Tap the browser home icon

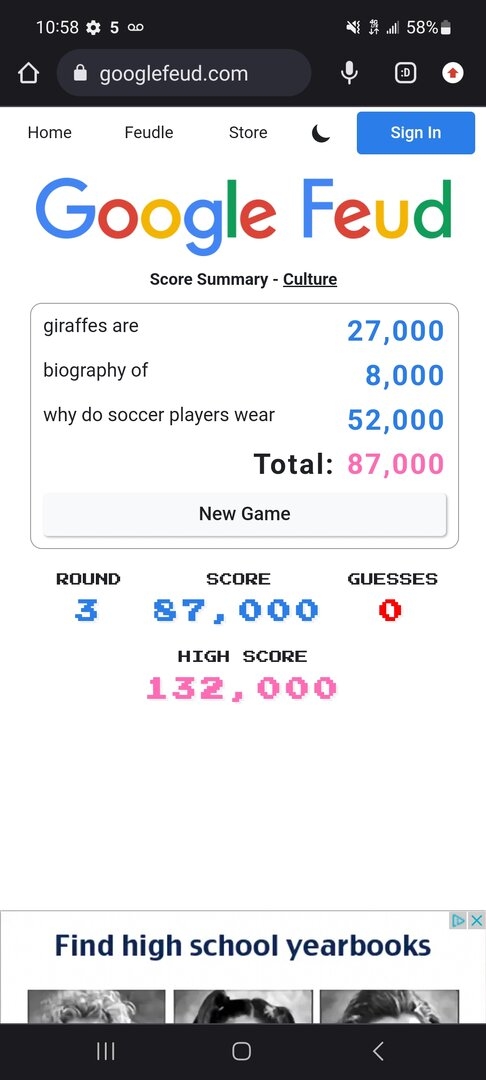point(28,73)
